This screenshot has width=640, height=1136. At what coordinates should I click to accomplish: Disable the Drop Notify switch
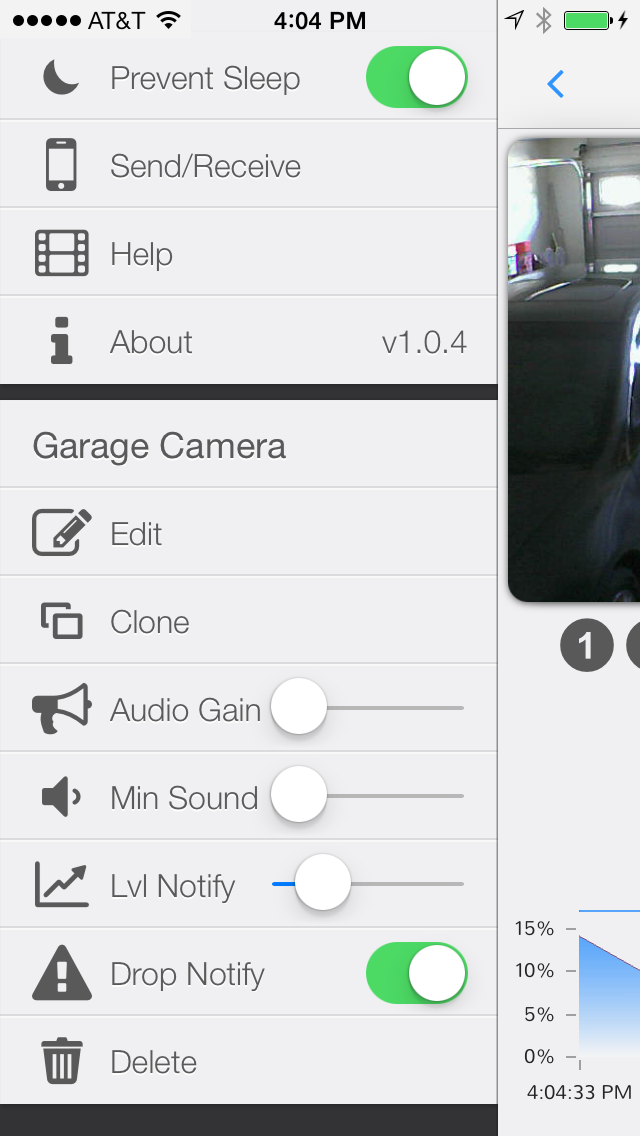(416, 974)
